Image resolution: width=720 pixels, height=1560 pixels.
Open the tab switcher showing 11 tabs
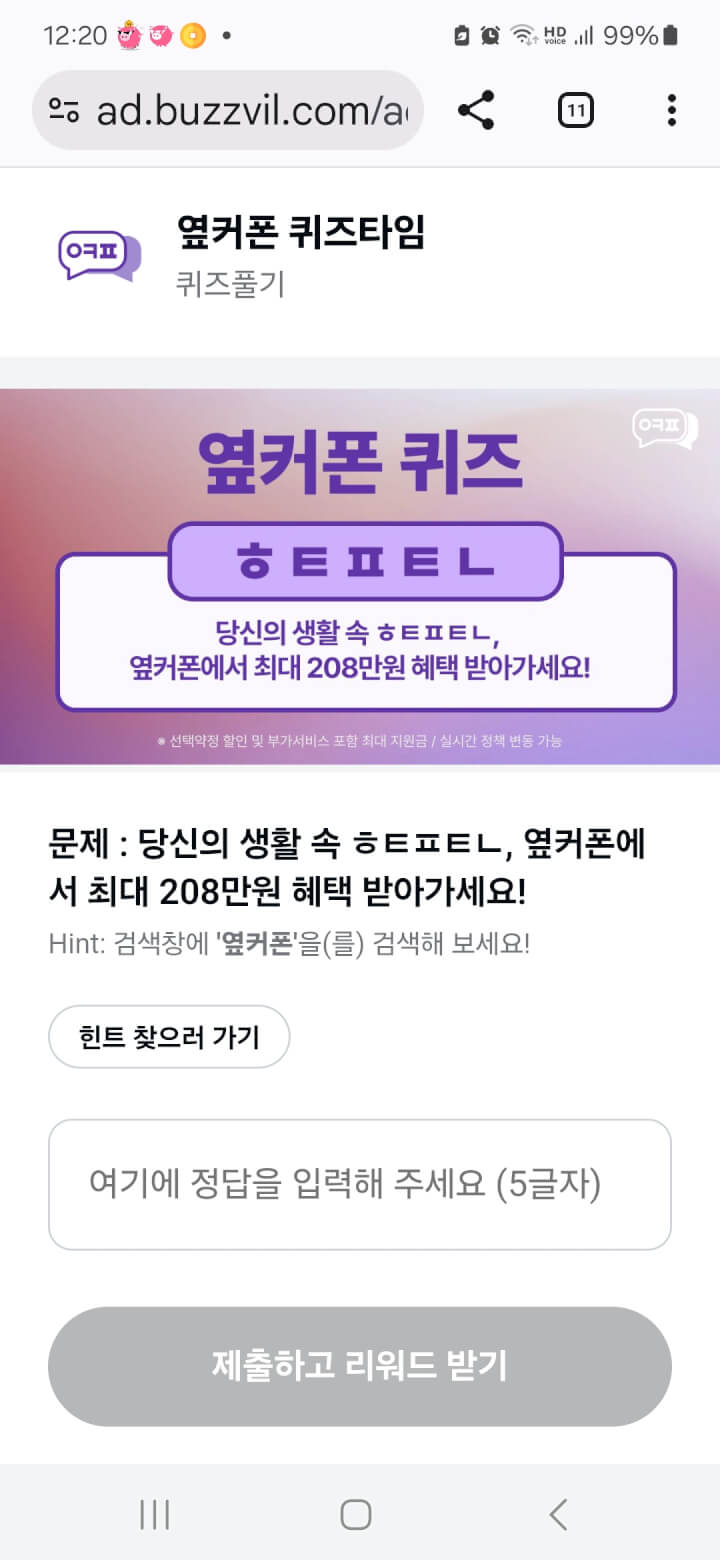tap(575, 111)
